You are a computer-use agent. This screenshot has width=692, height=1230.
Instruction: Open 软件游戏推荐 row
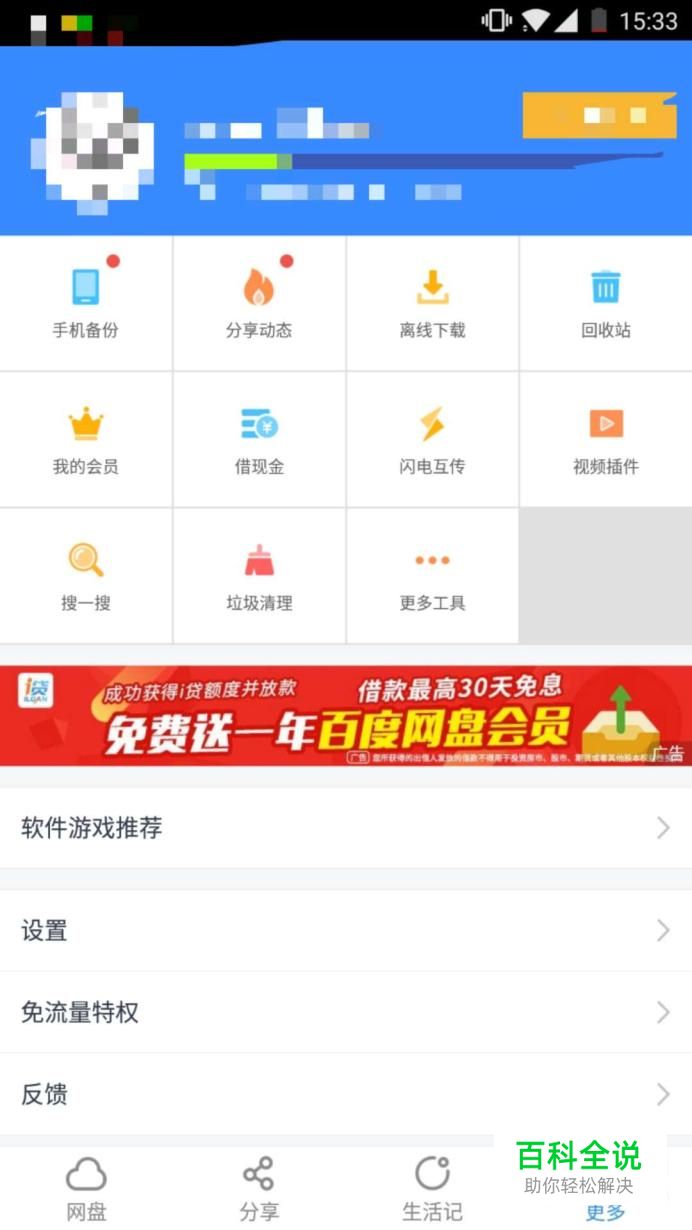pos(346,828)
